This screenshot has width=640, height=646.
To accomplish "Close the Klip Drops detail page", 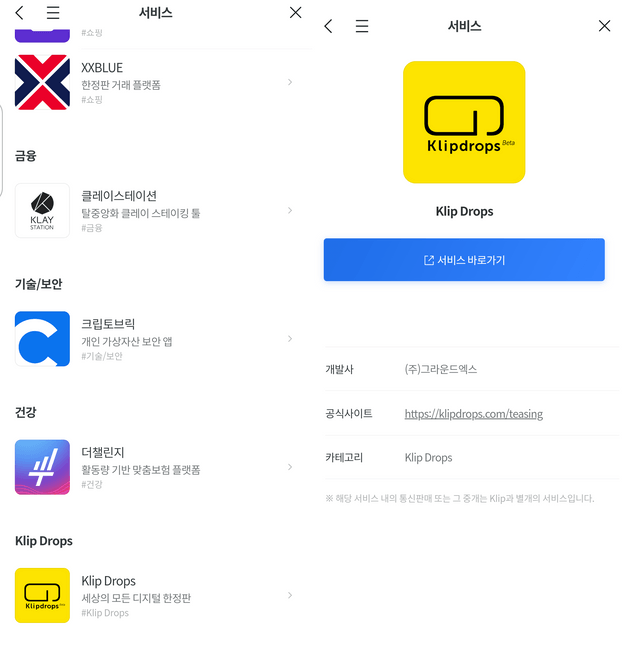I will coord(604,26).
